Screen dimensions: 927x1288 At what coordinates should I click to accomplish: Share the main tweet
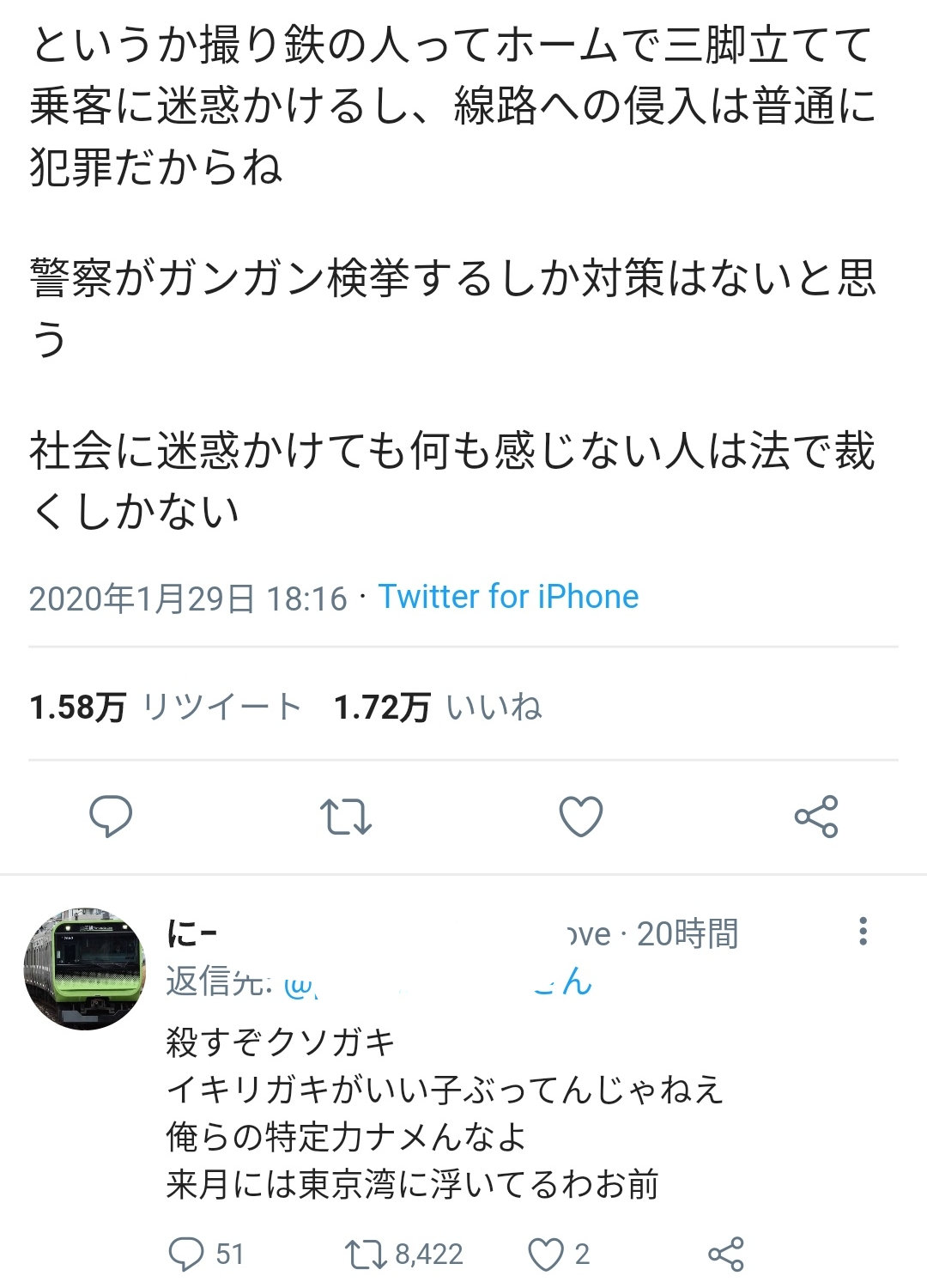click(x=815, y=816)
